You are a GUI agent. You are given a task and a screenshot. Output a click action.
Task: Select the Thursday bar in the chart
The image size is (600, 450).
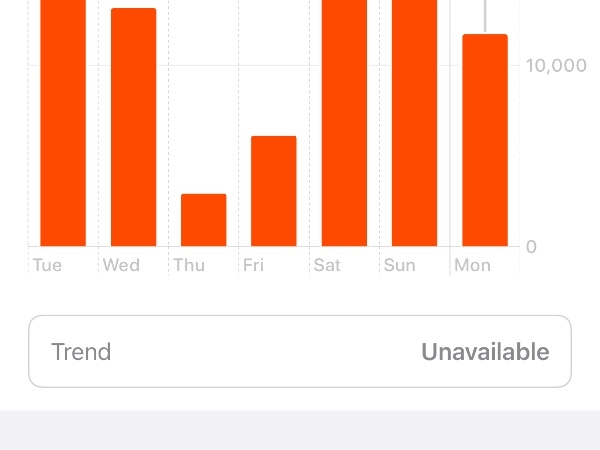(x=203, y=220)
